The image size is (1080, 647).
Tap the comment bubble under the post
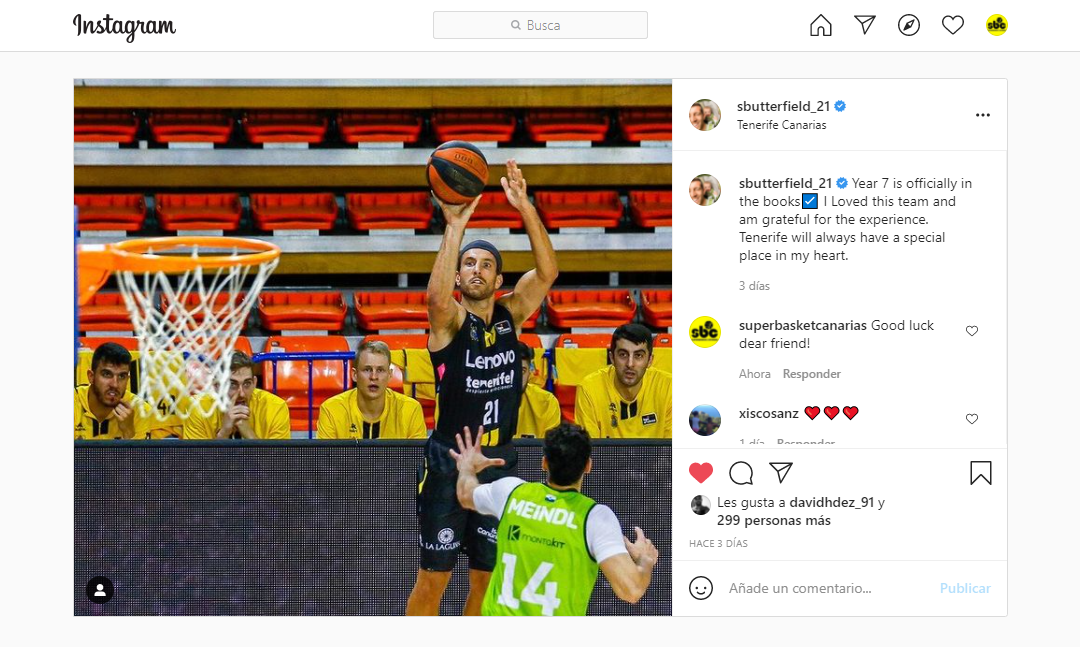741,473
